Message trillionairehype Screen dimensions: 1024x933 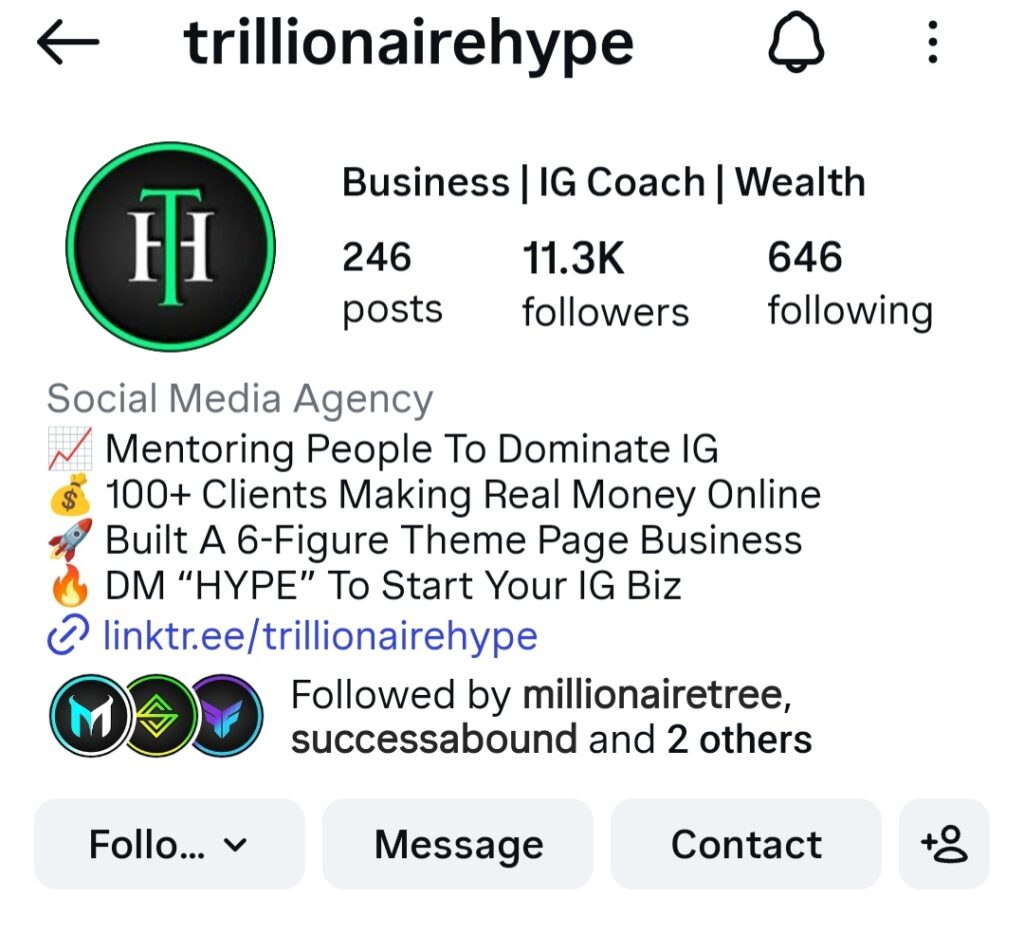(x=458, y=844)
